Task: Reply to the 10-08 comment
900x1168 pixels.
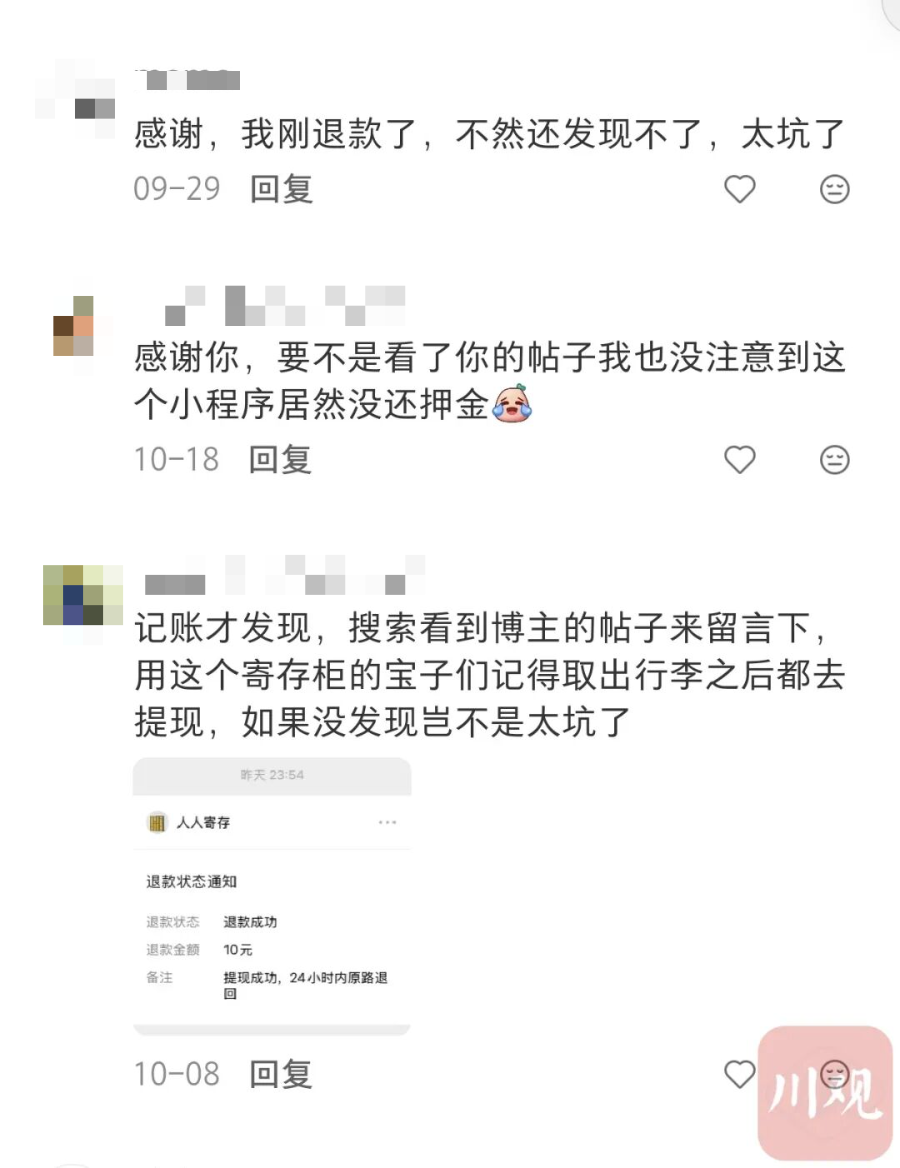Action: pos(281,1074)
